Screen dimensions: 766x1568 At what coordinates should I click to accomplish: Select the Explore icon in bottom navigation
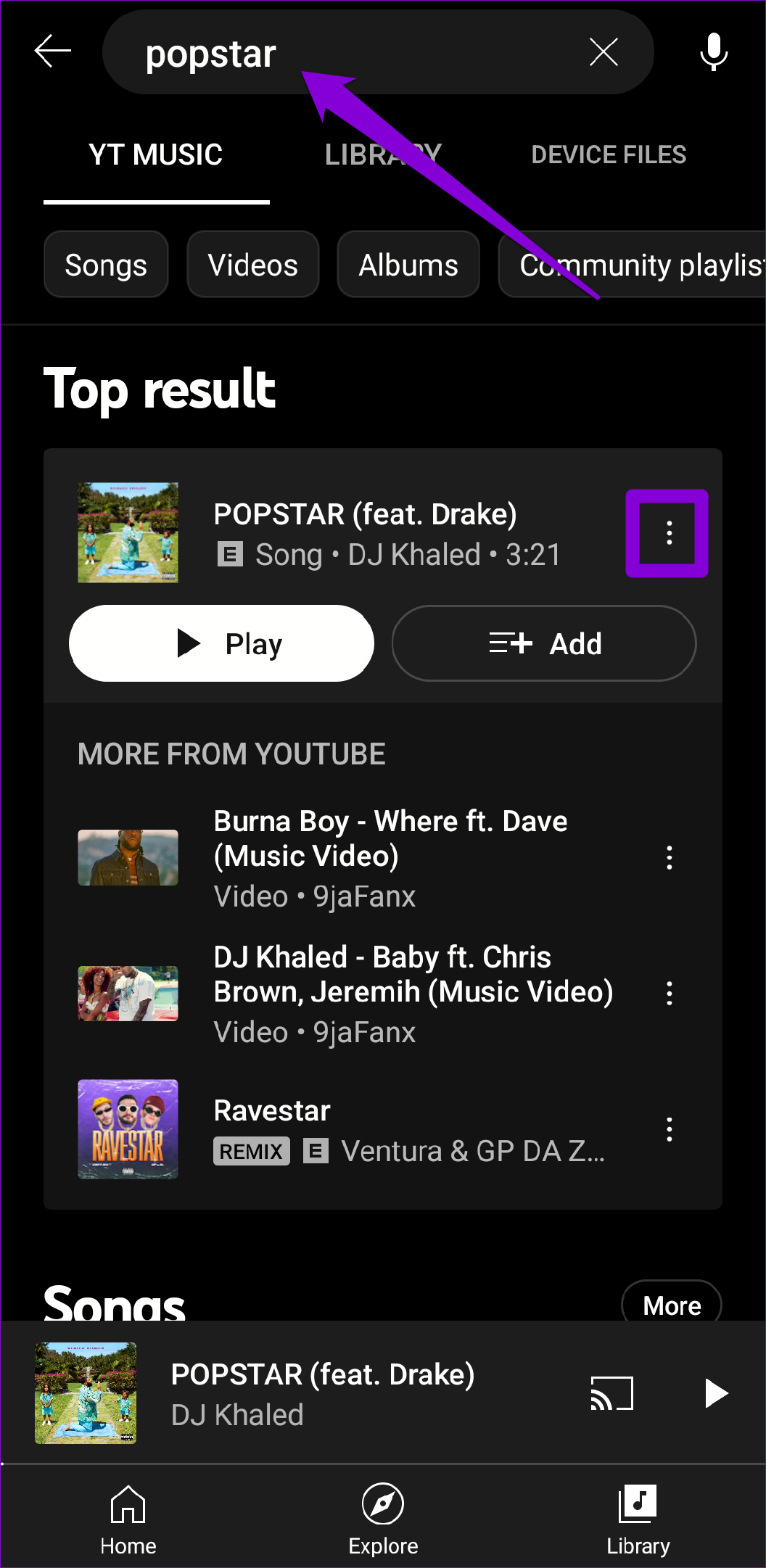pyautogui.click(x=383, y=1516)
